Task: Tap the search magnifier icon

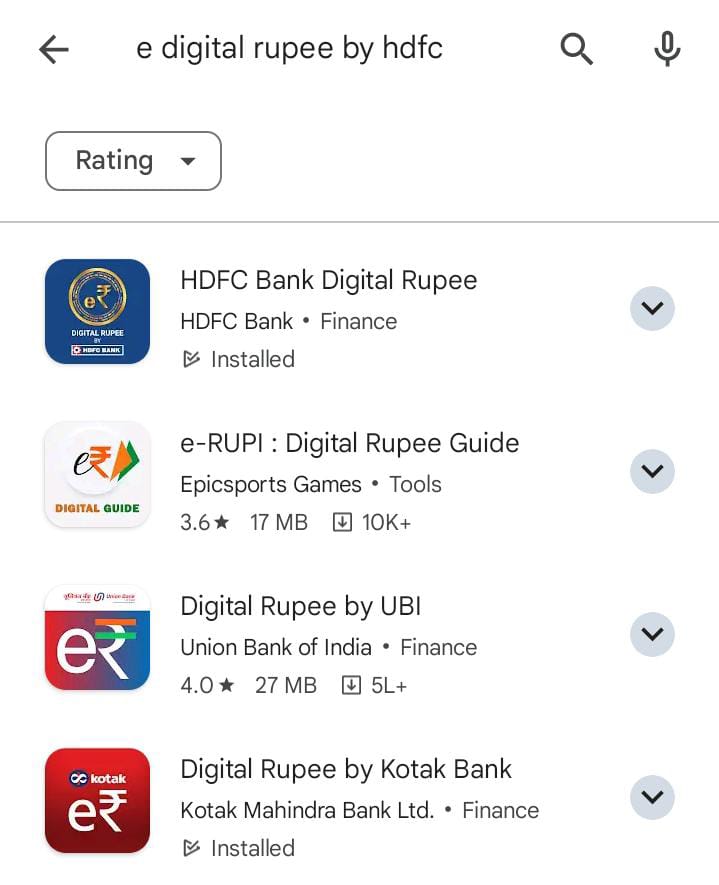Action: [577, 48]
